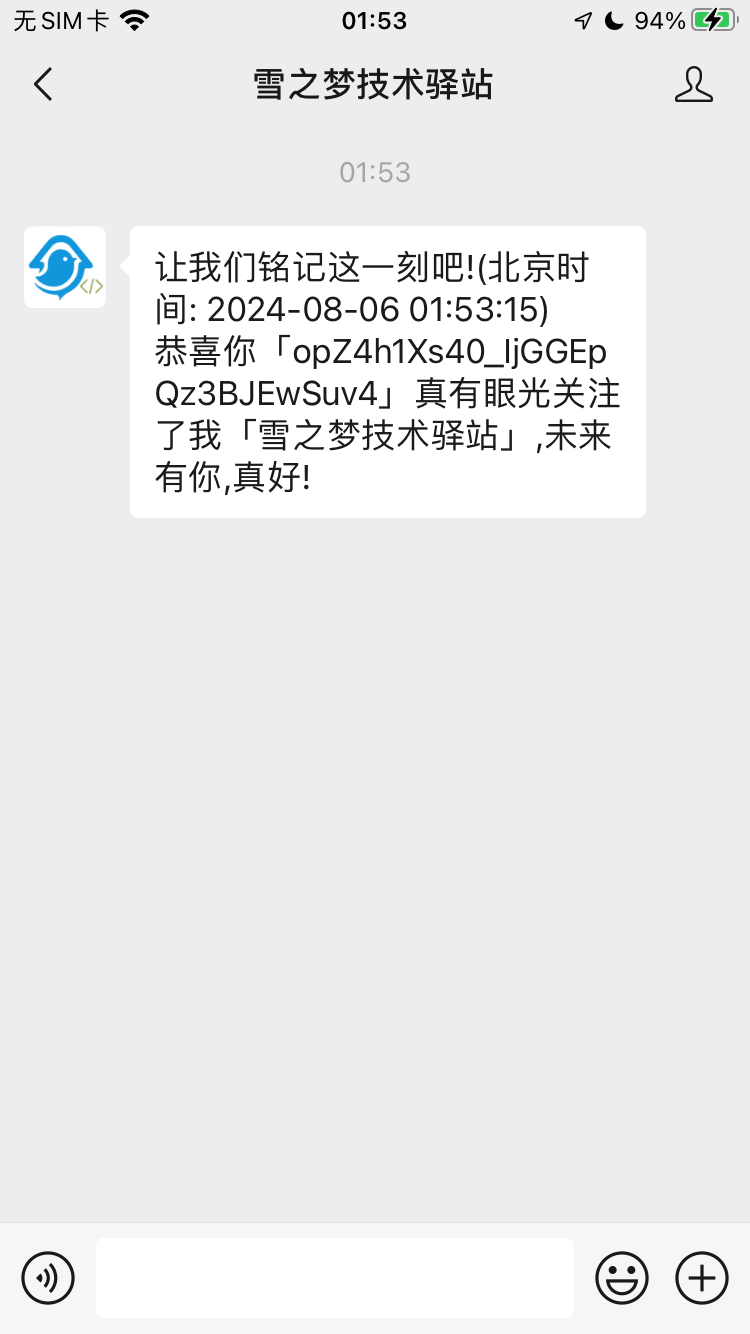
Task: Go back from 雪之梦技术驿站 chat
Action: [43, 85]
